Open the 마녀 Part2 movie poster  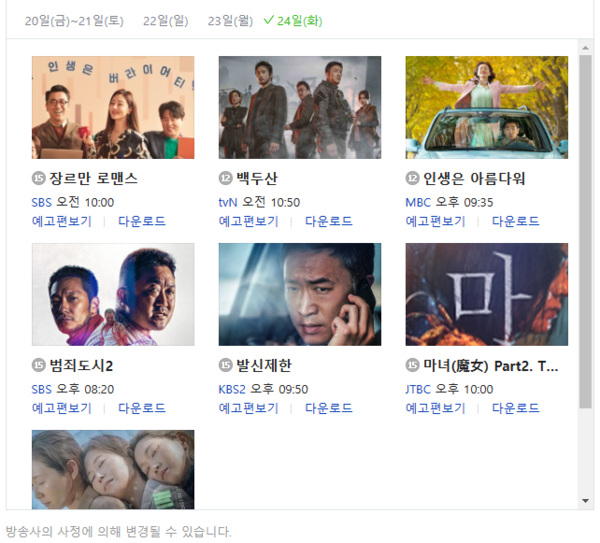click(486, 294)
